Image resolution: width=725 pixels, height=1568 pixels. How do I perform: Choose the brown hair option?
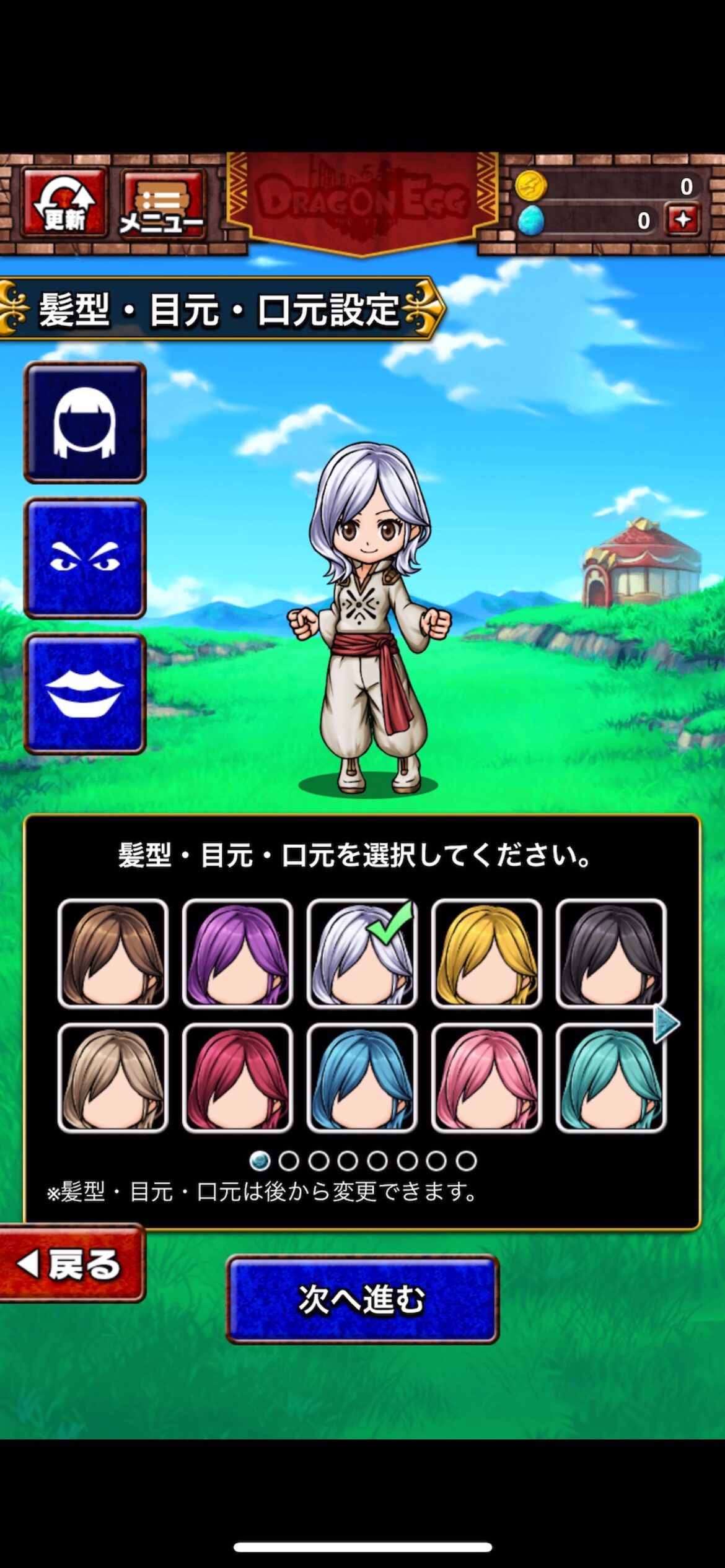(x=113, y=954)
